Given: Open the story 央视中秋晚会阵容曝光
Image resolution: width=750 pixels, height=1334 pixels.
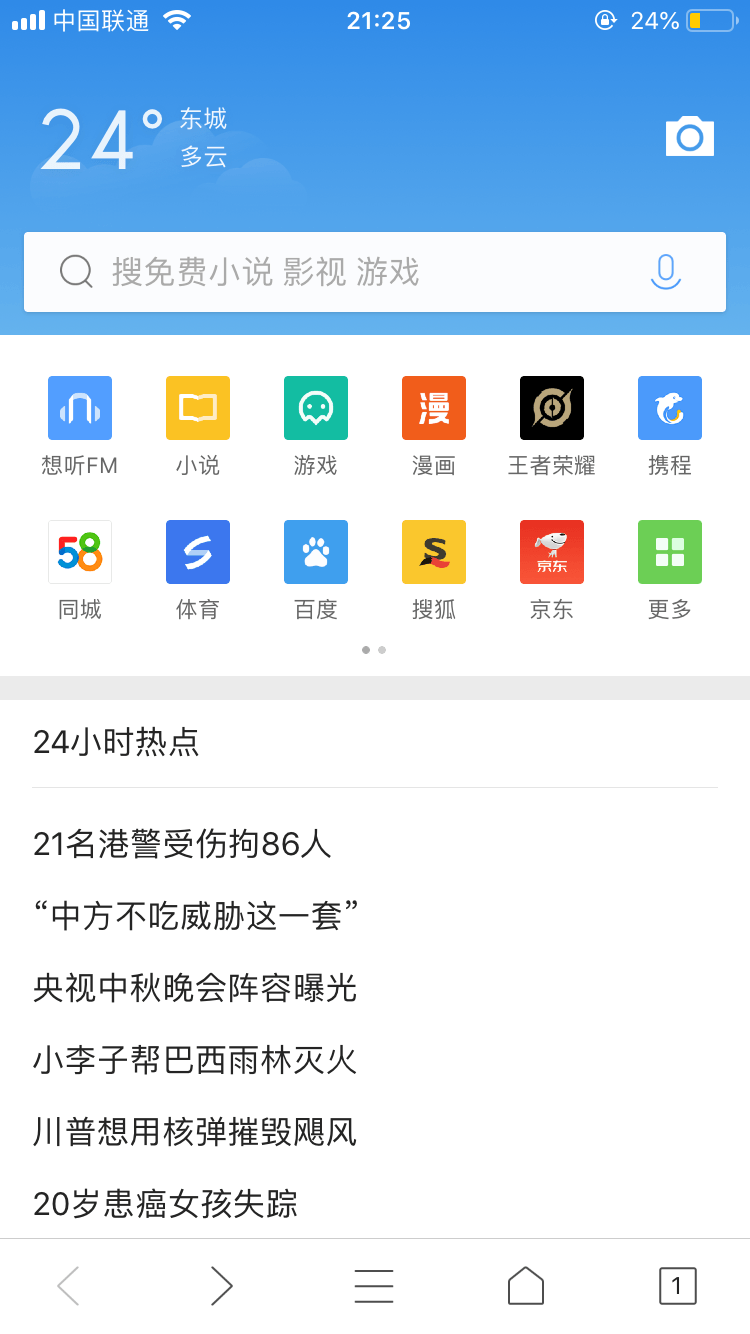Looking at the screenshot, I should pyautogui.click(x=195, y=988).
